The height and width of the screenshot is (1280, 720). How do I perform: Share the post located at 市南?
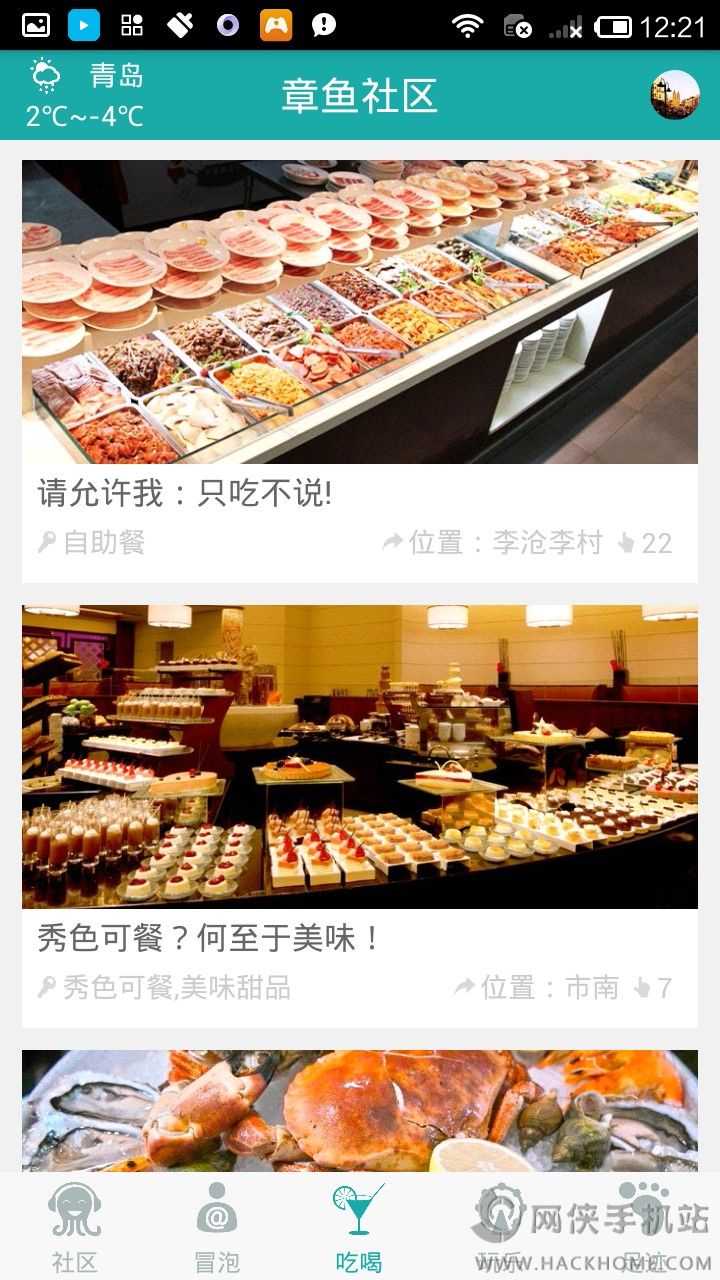pos(465,988)
